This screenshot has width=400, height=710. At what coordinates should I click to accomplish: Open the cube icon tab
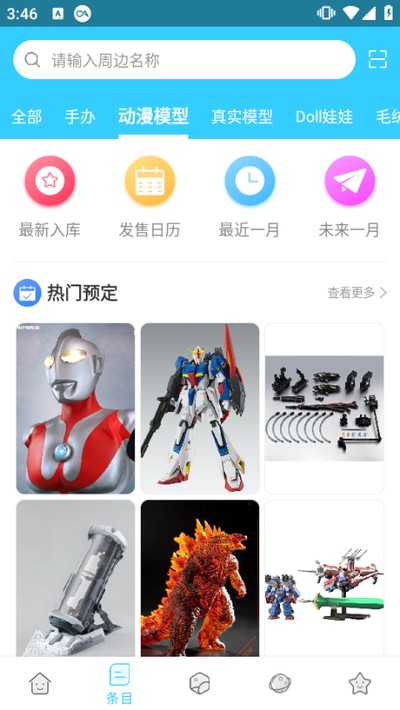coord(200,683)
